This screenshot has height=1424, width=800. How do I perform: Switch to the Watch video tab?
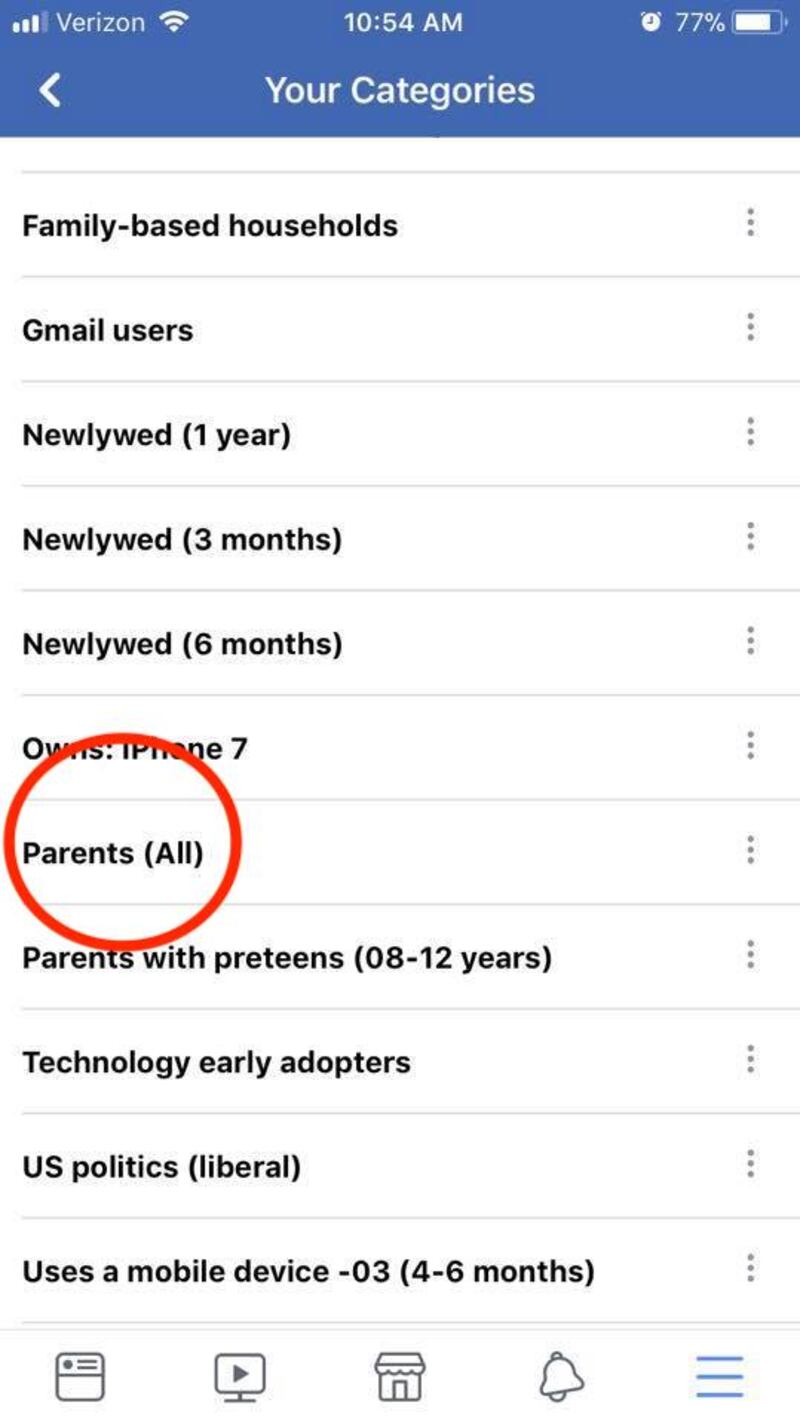pos(240,1377)
